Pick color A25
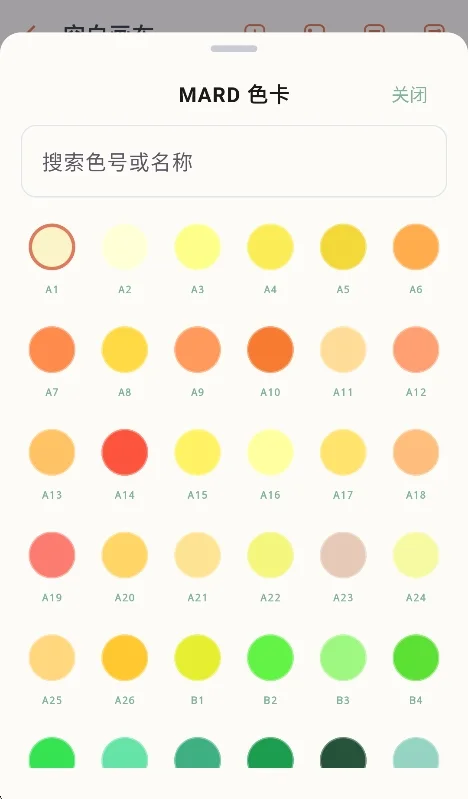 52,657
